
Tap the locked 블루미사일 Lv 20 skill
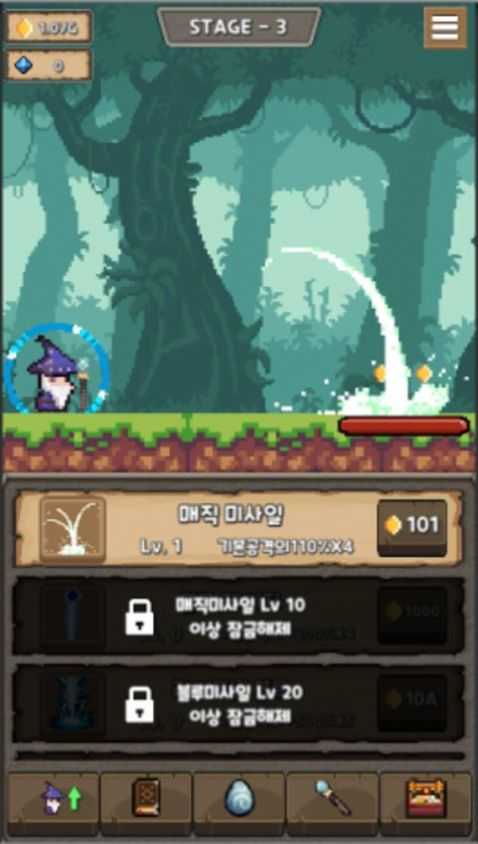(x=238, y=704)
